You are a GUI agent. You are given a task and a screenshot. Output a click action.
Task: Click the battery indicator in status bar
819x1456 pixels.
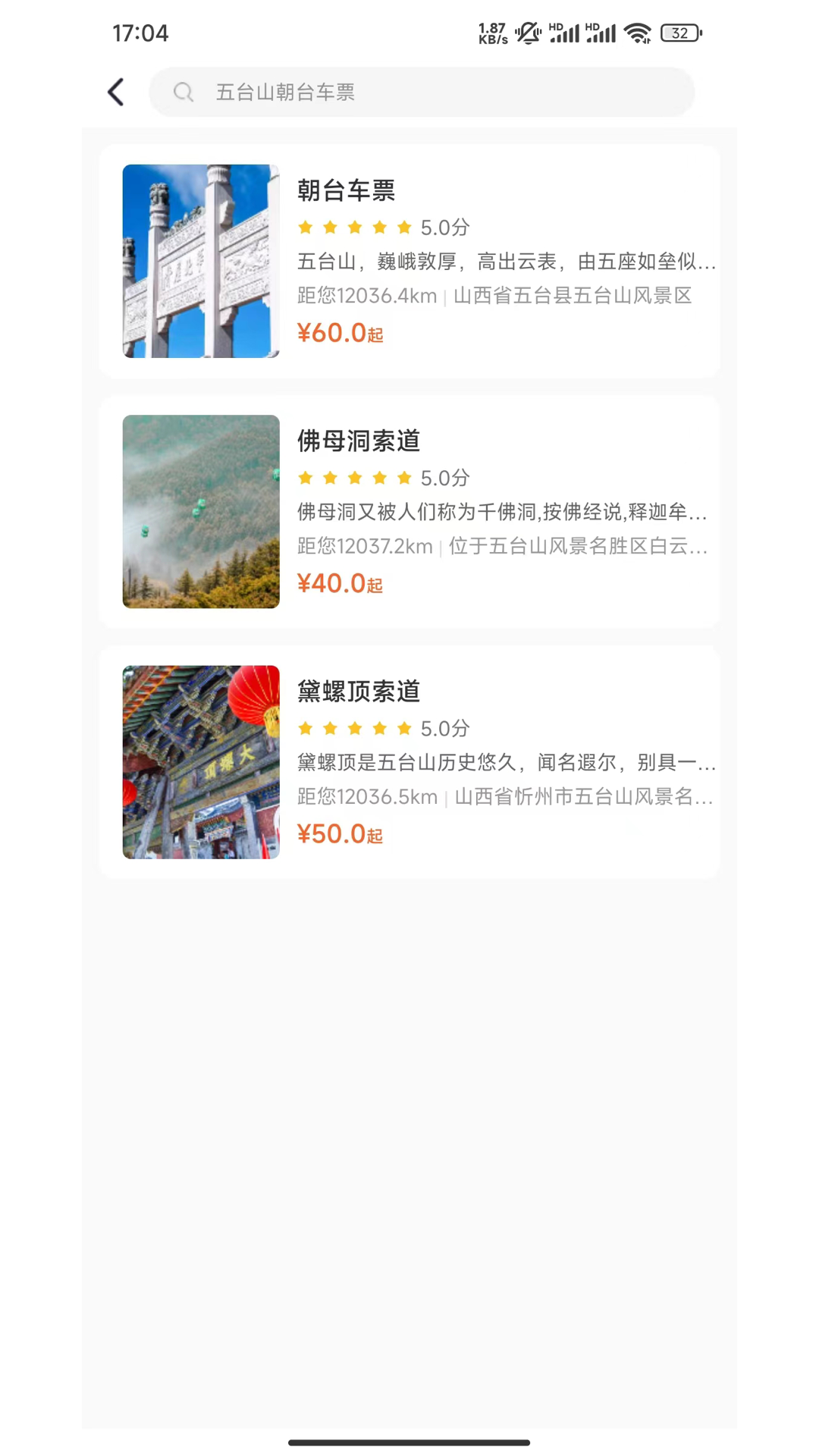(x=677, y=33)
